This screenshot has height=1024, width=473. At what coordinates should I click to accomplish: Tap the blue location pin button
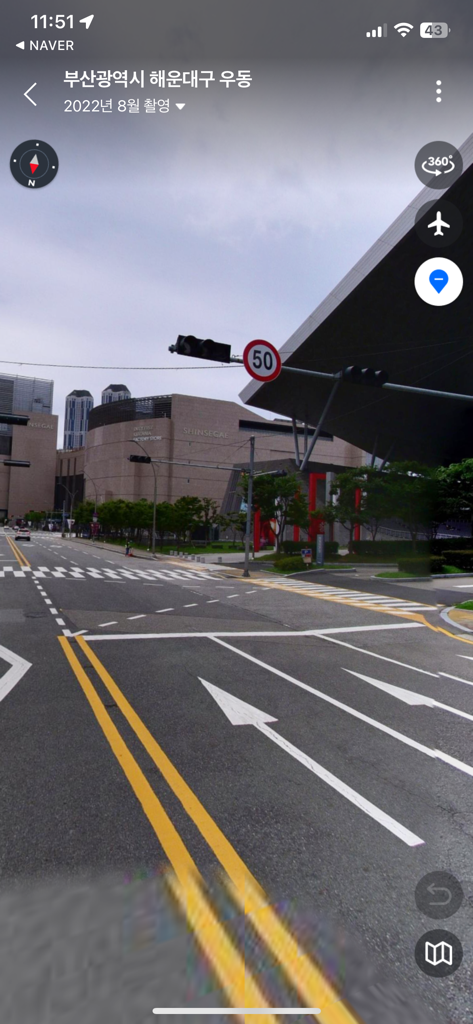(x=438, y=281)
